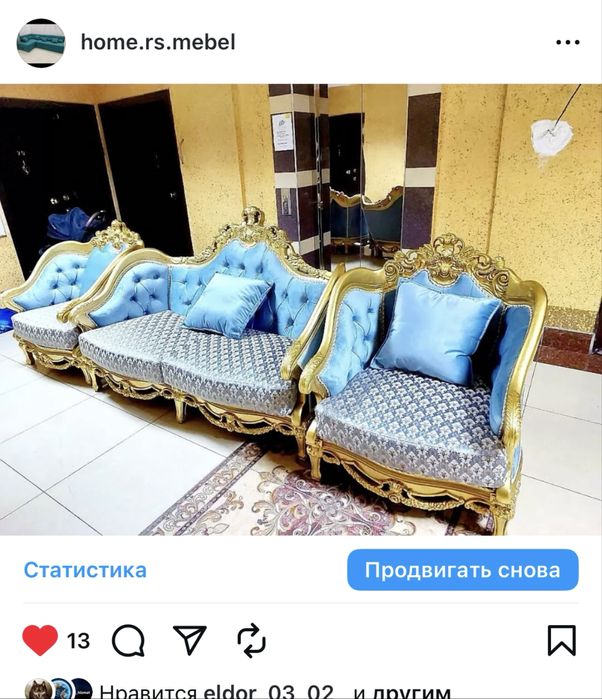
Task: Open Статистика insights for this post
Action: (x=85, y=570)
